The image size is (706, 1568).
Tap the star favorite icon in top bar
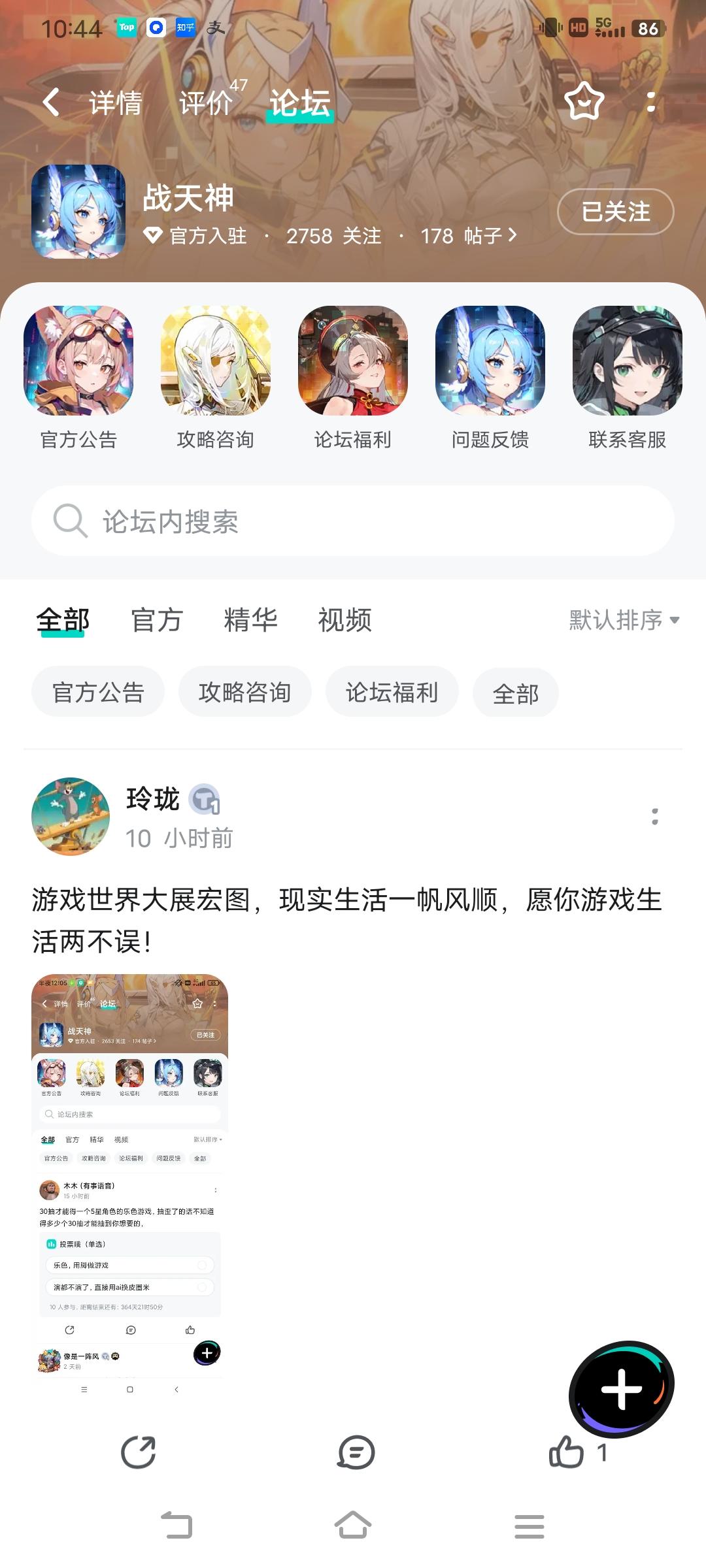(584, 103)
